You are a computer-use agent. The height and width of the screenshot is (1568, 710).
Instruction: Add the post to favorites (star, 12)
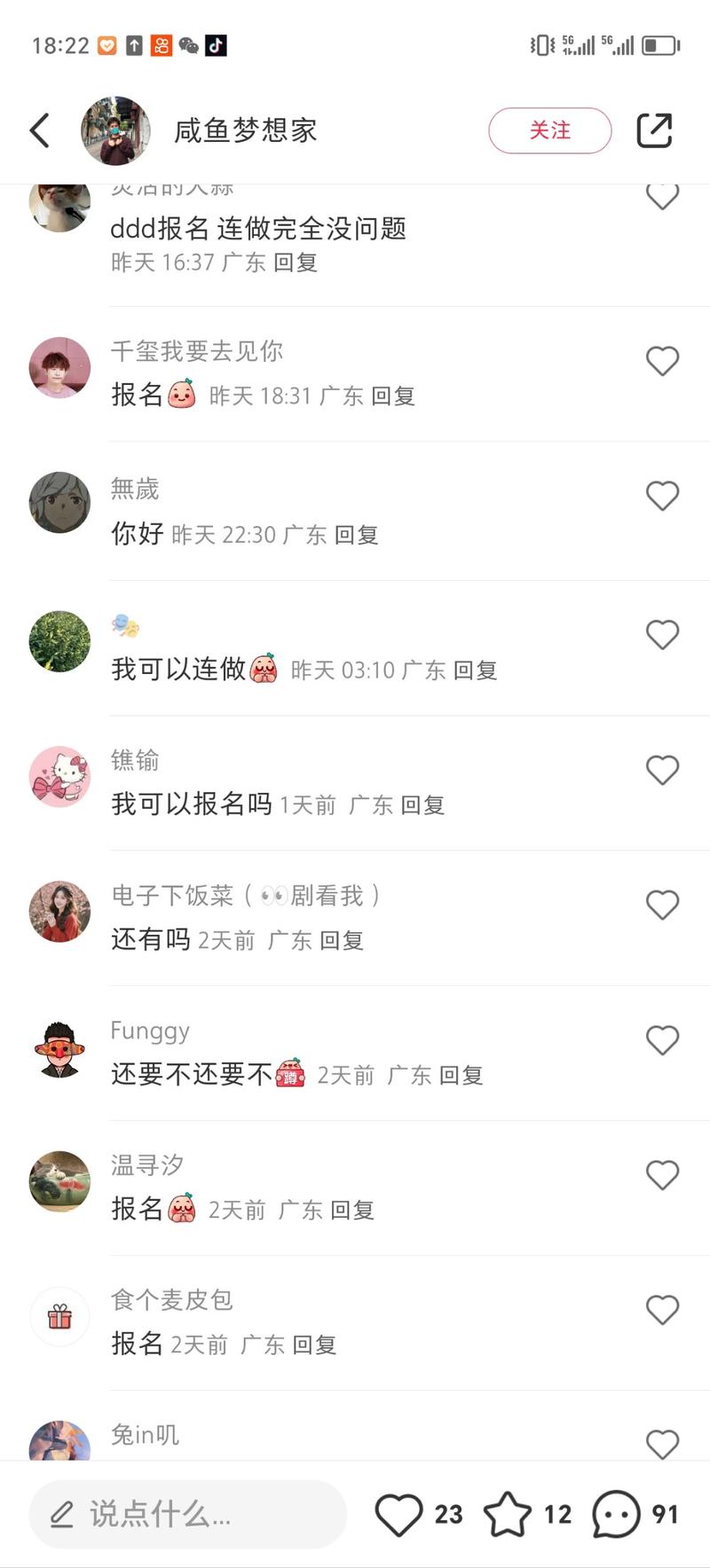(x=508, y=1514)
